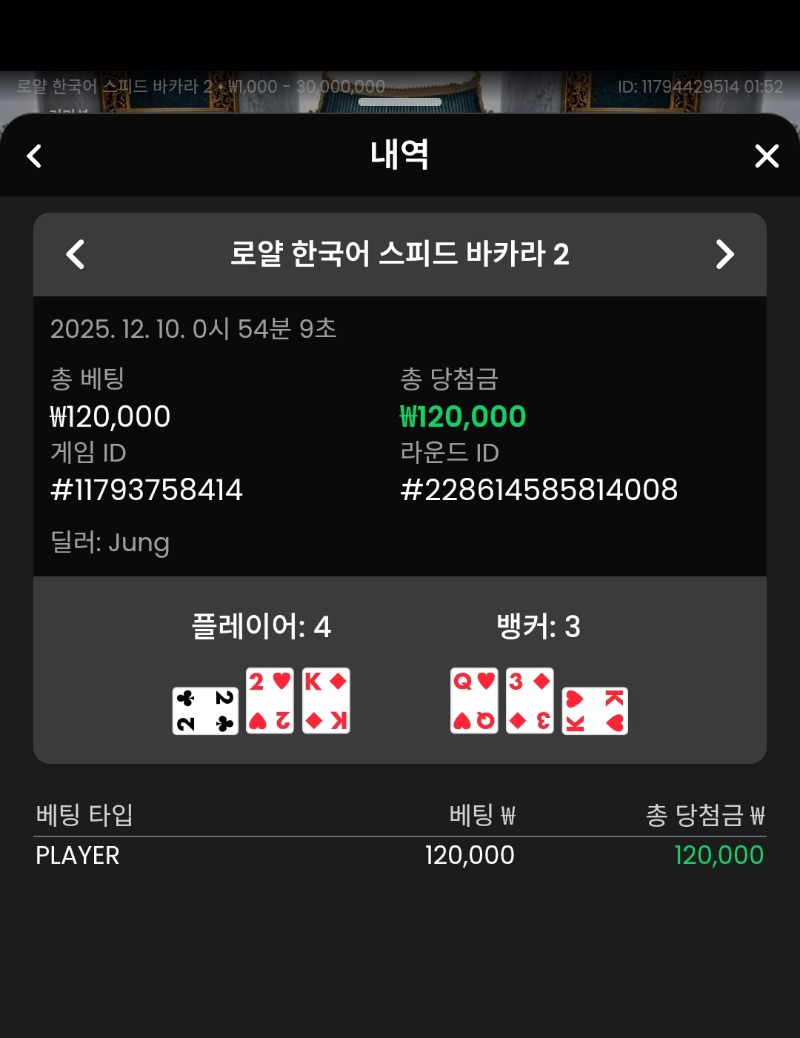Select the Queen of hearts banker card
The image size is (800, 1038).
click(x=474, y=700)
